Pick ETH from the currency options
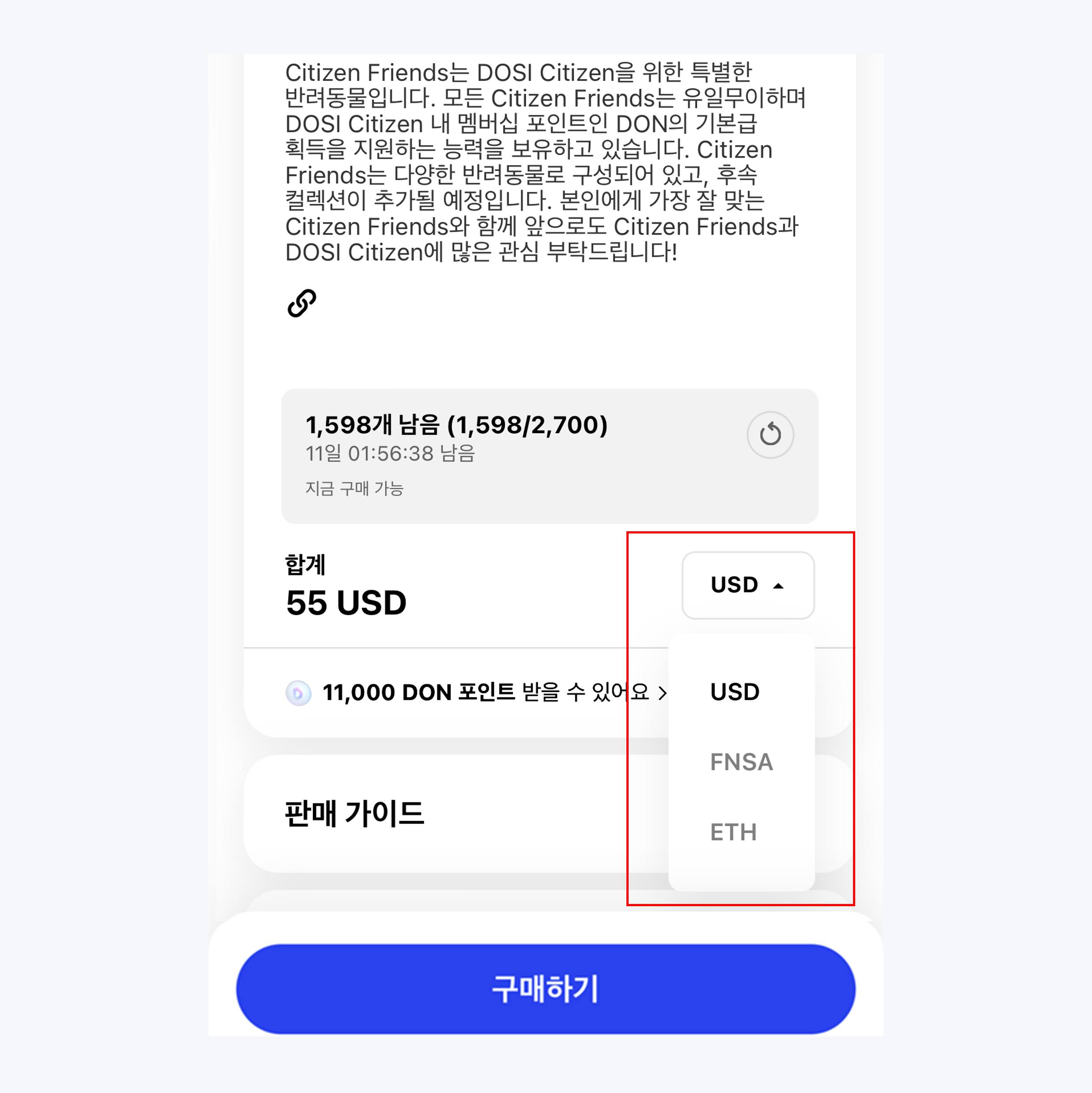The image size is (1092, 1093). pyautogui.click(x=733, y=832)
